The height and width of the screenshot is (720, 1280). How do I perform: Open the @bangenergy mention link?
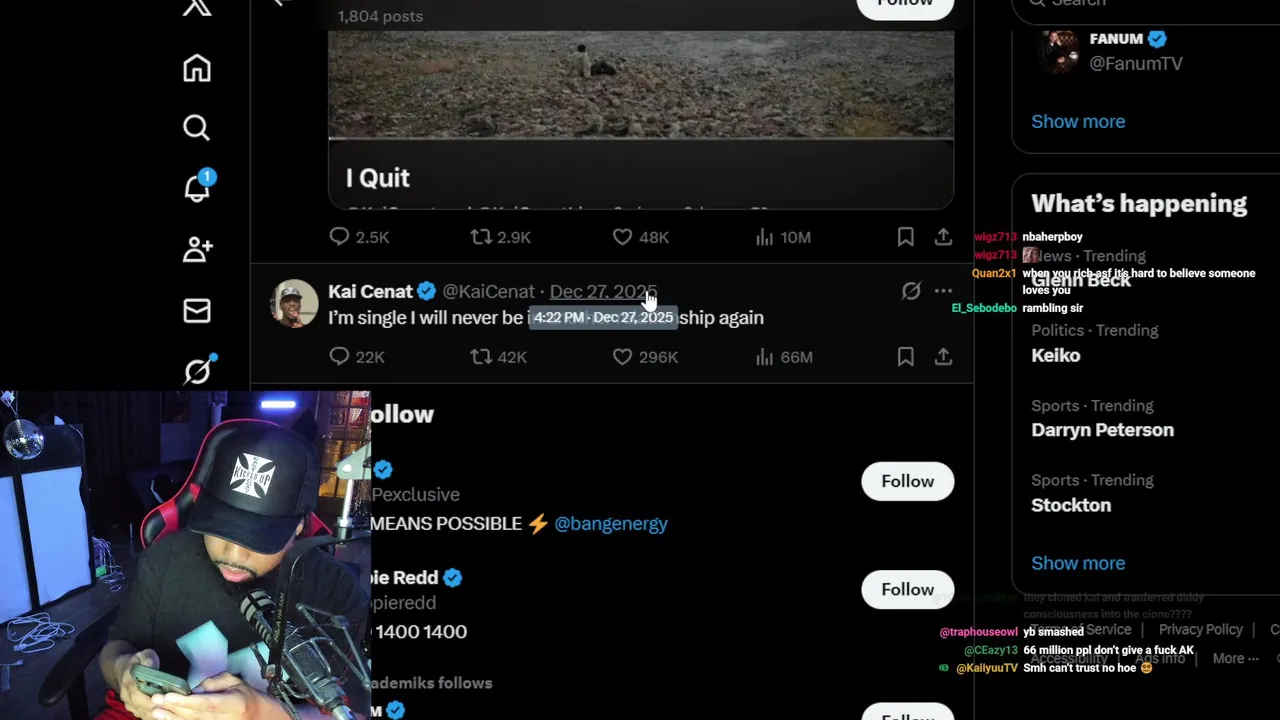[610, 523]
